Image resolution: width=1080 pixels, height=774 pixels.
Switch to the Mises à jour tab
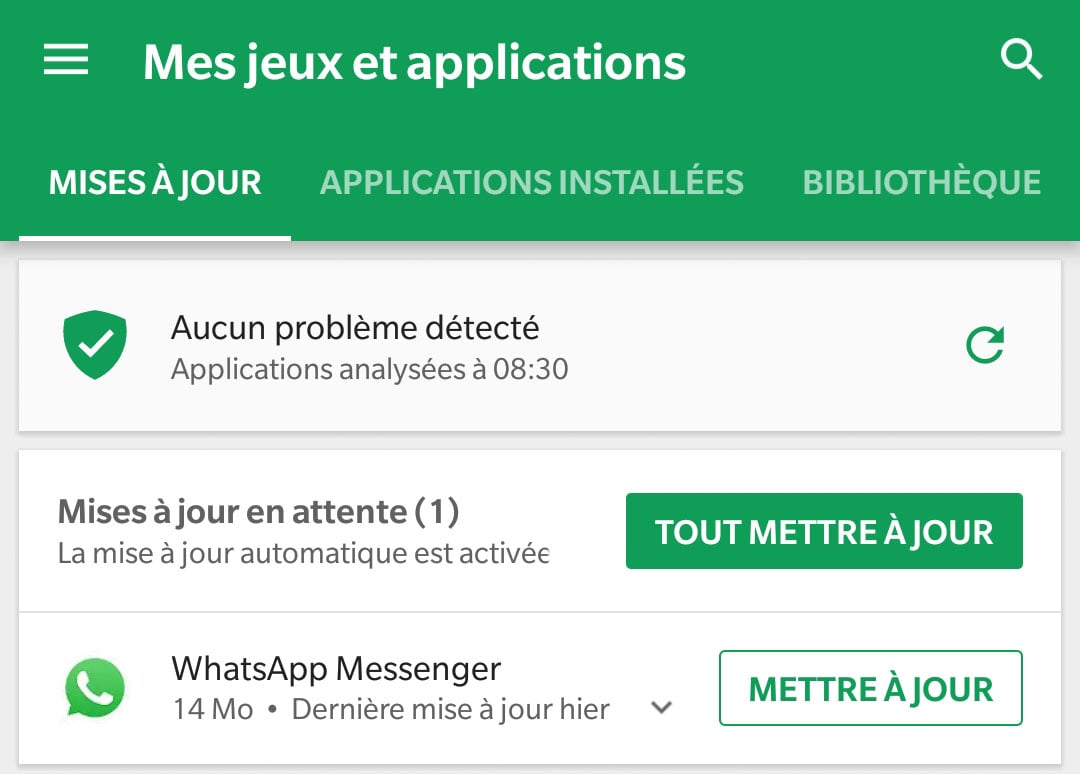tap(155, 183)
